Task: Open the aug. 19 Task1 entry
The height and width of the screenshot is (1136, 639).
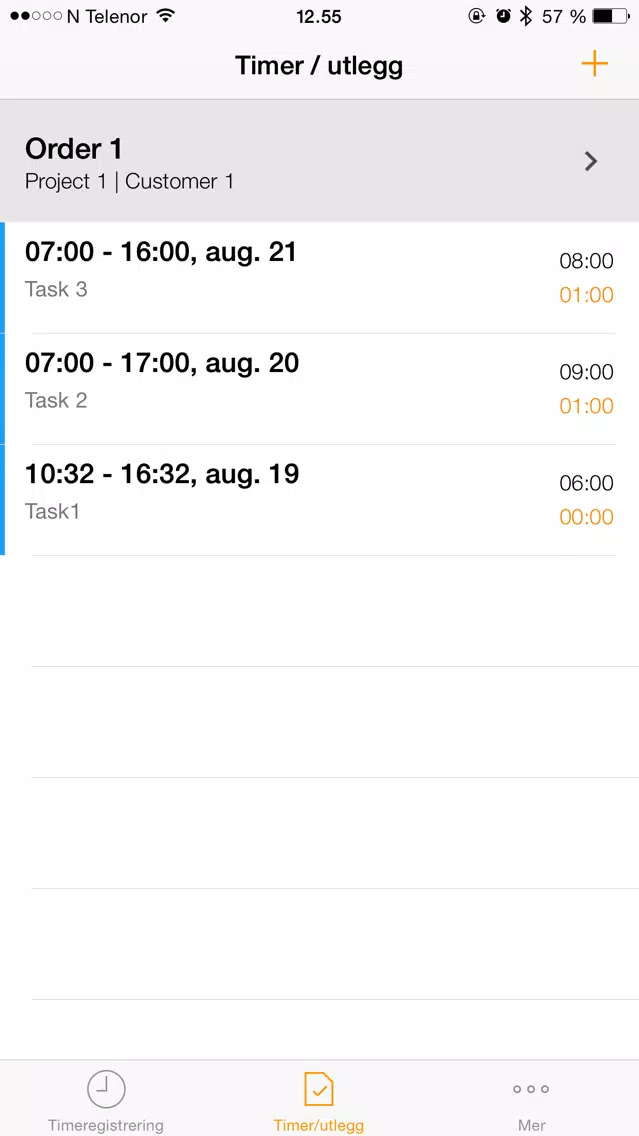Action: [x=320, y=500]
